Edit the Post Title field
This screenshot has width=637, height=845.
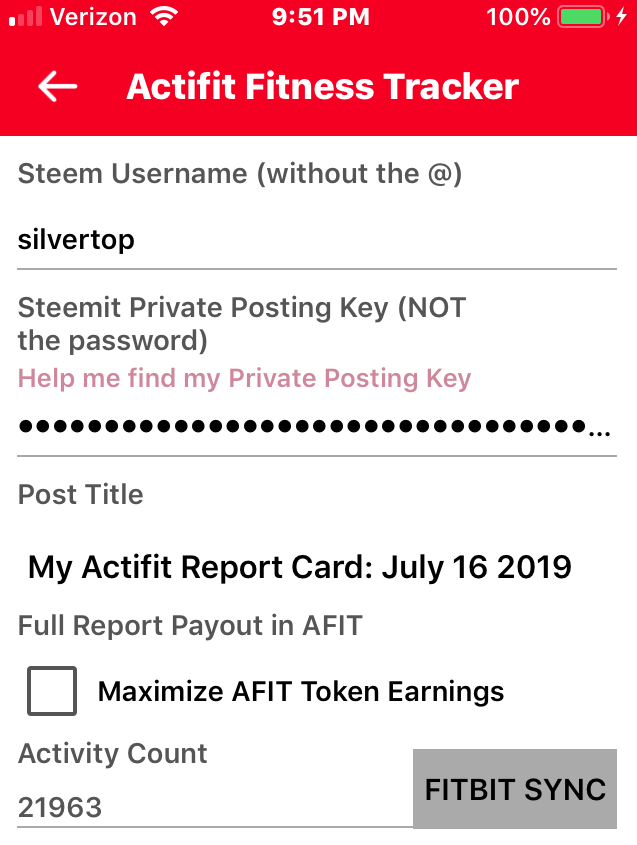300,567
